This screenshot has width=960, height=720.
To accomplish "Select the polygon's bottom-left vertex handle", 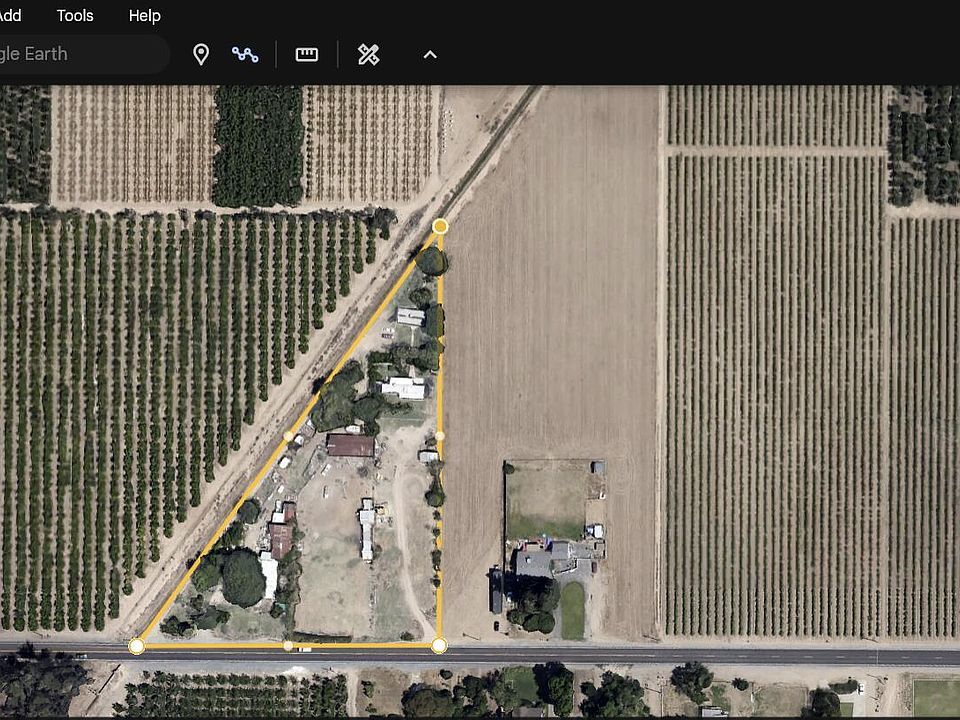I will [137, 646].
